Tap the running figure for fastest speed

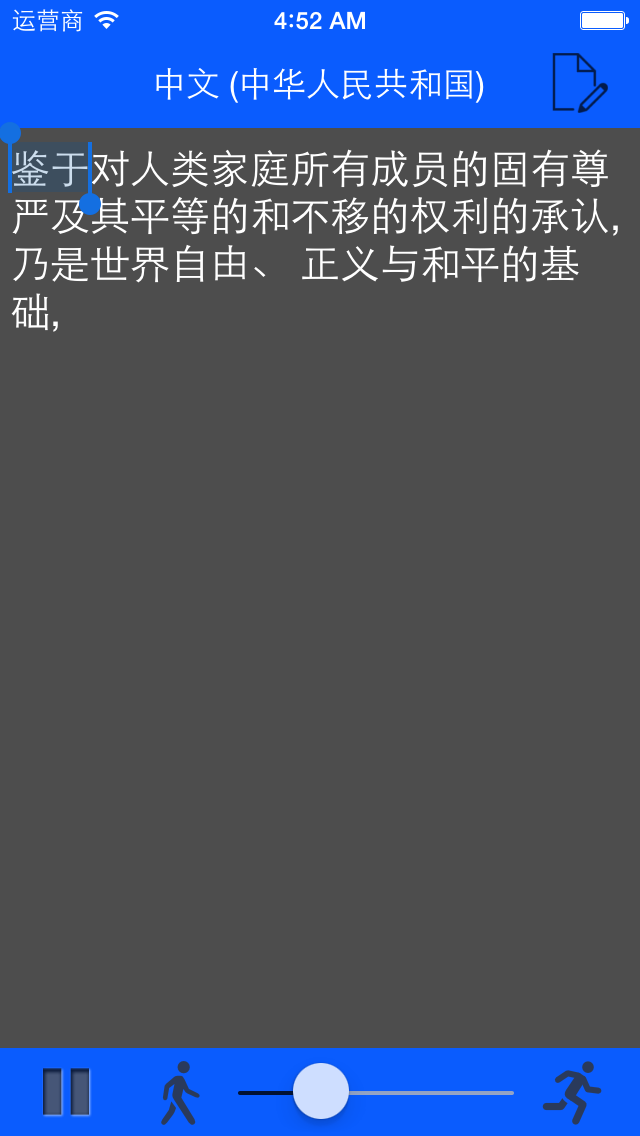[573, 1092]
